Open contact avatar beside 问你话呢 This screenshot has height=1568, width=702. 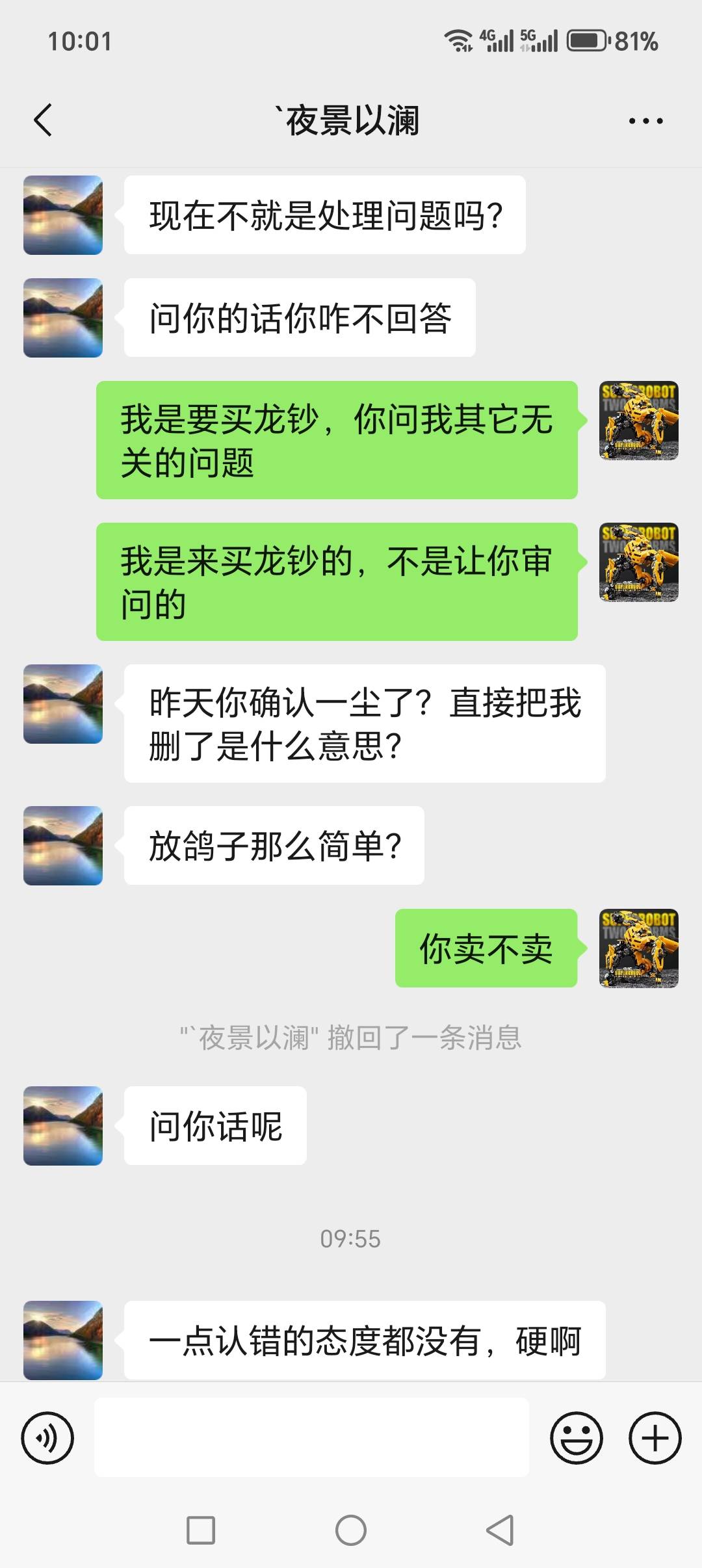63,1125
